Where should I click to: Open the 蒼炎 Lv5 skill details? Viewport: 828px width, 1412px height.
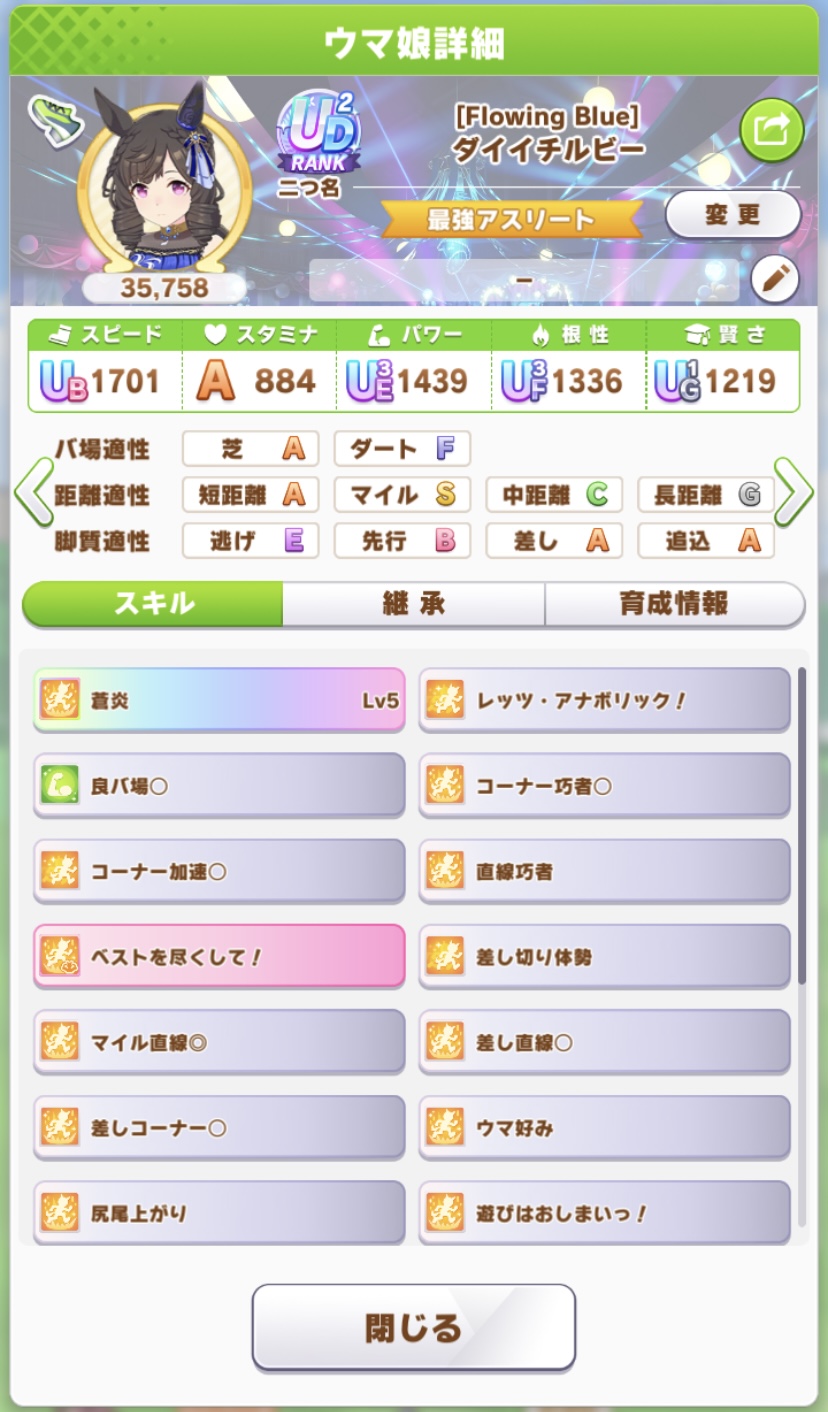(219, 700)
